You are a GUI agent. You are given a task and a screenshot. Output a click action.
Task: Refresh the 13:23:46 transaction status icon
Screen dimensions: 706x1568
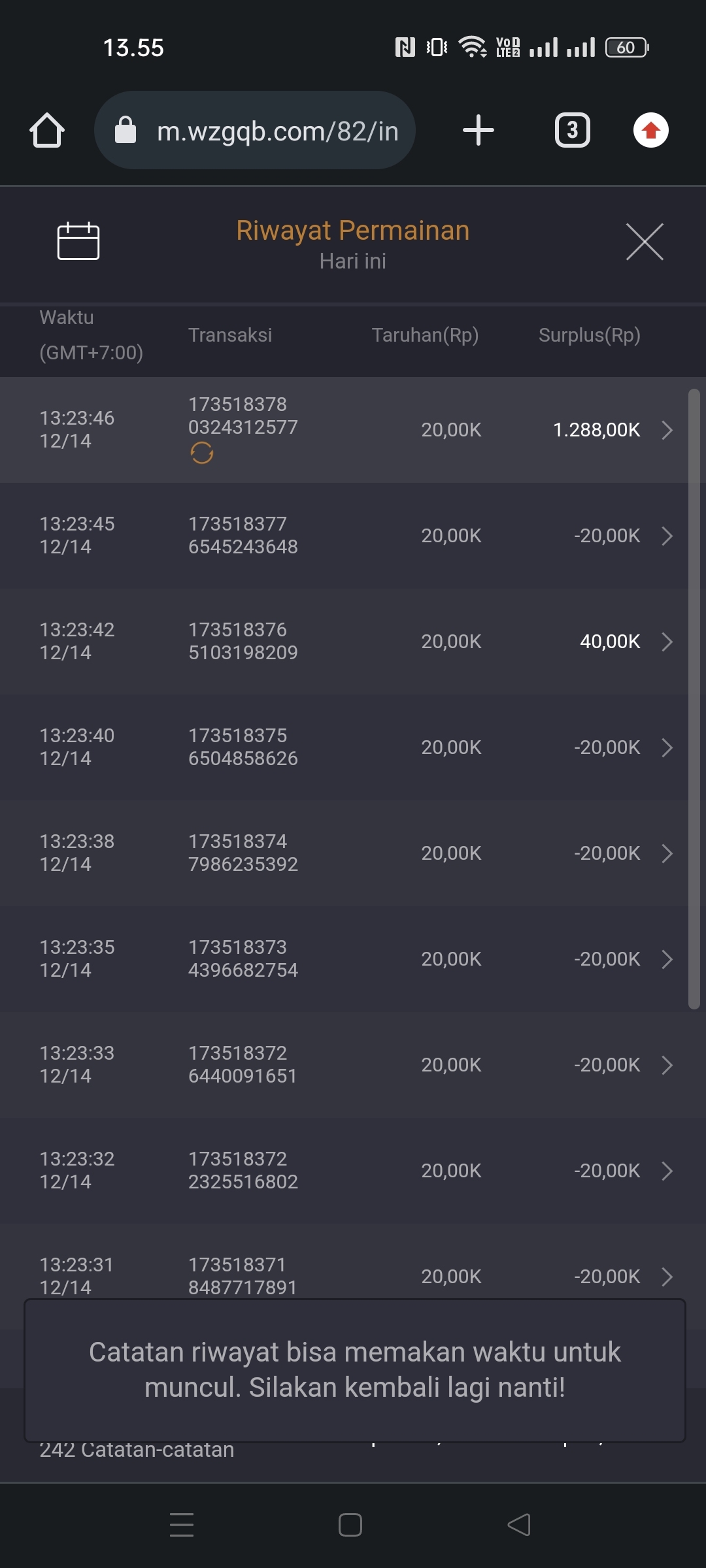tap(201, 453)
